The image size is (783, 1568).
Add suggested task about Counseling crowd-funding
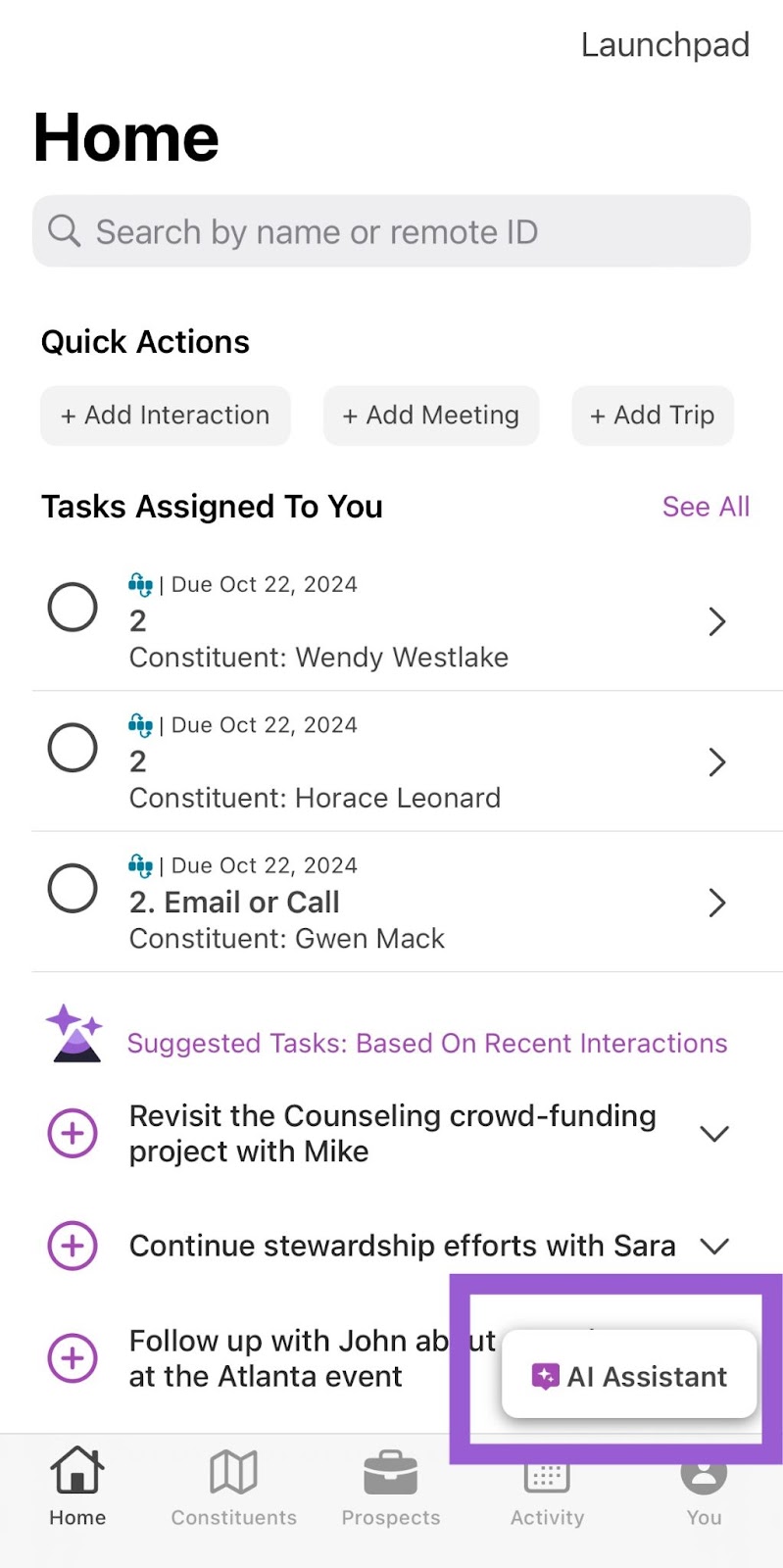[x=73, y=1134]
